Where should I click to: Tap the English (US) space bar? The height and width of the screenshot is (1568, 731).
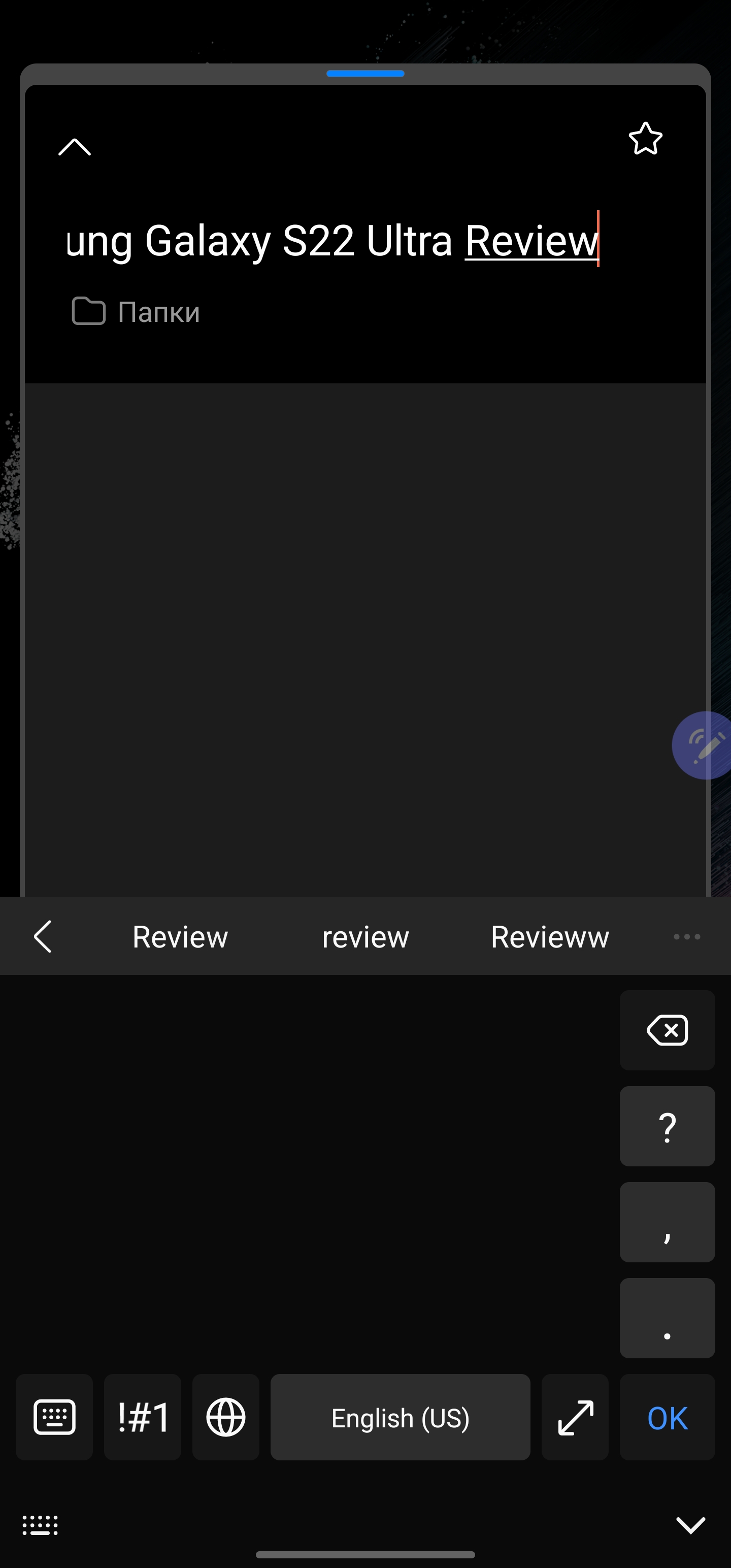click(400, 1417)
